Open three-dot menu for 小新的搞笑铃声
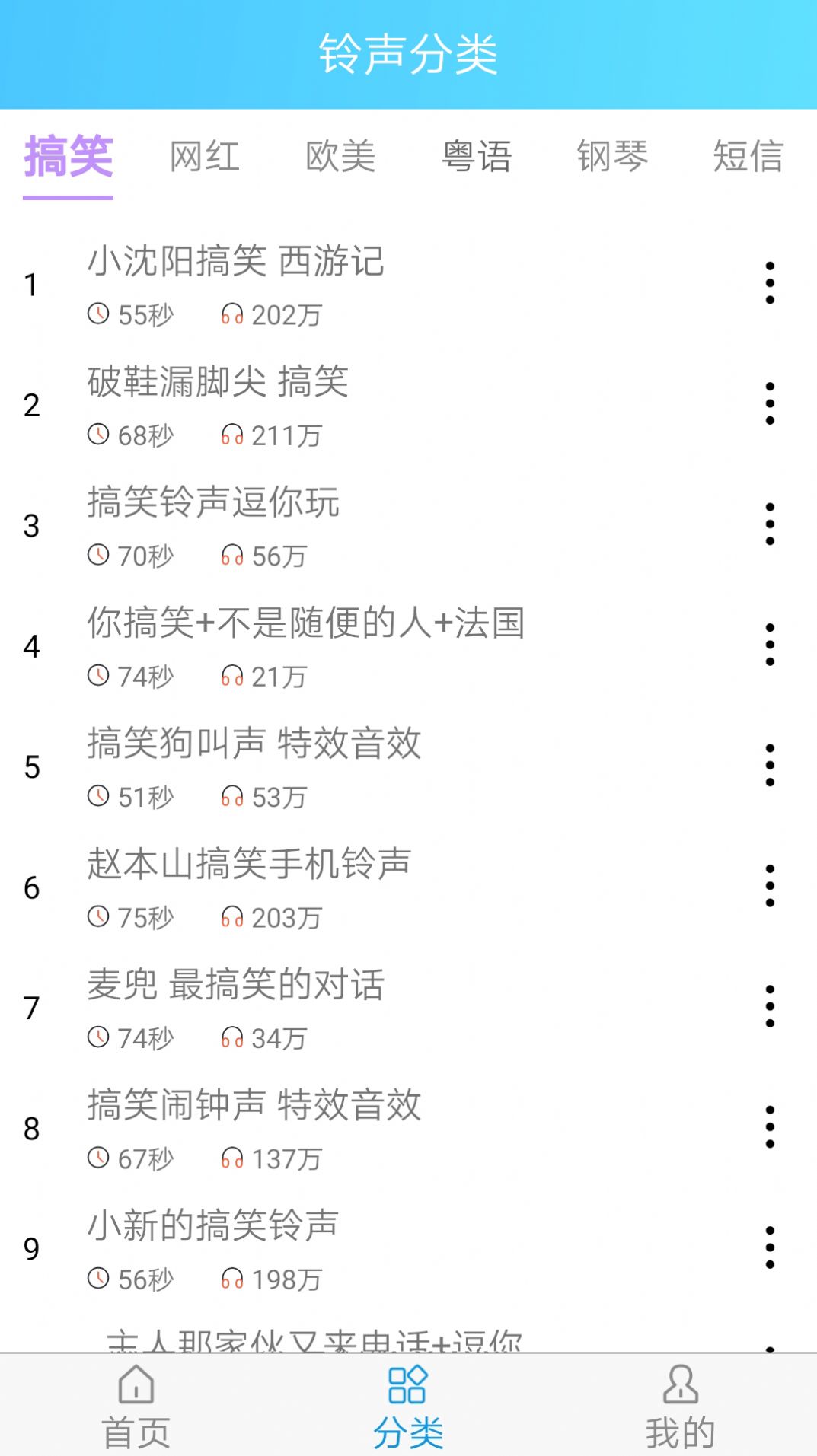Screen dimensions: 817x1456 click(769, 1247)
